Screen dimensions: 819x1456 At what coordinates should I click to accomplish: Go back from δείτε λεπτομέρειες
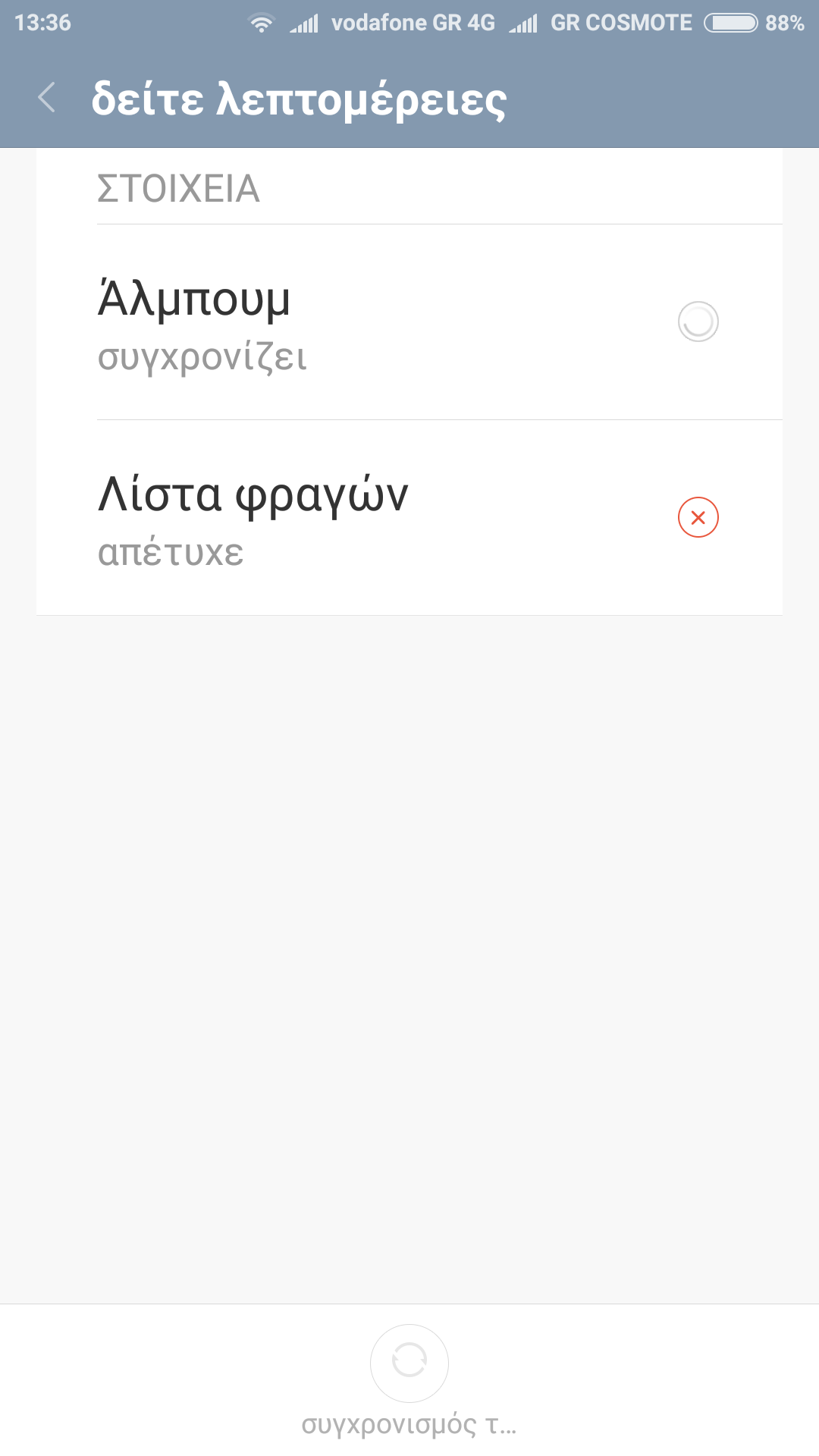pyautogui.click(x=47, y=98)
